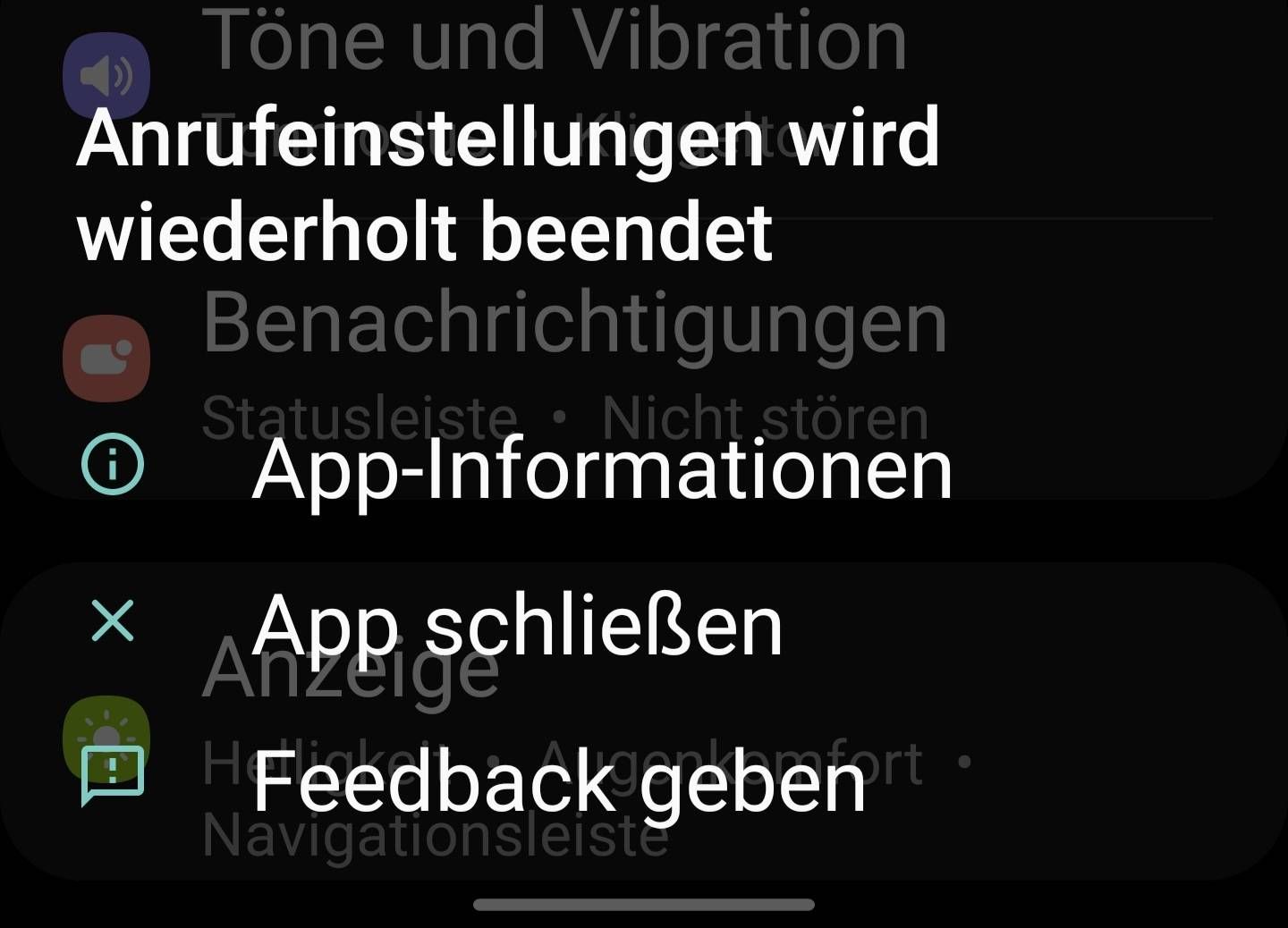Open App-Informationen for the crashing app

pos(601,468)
